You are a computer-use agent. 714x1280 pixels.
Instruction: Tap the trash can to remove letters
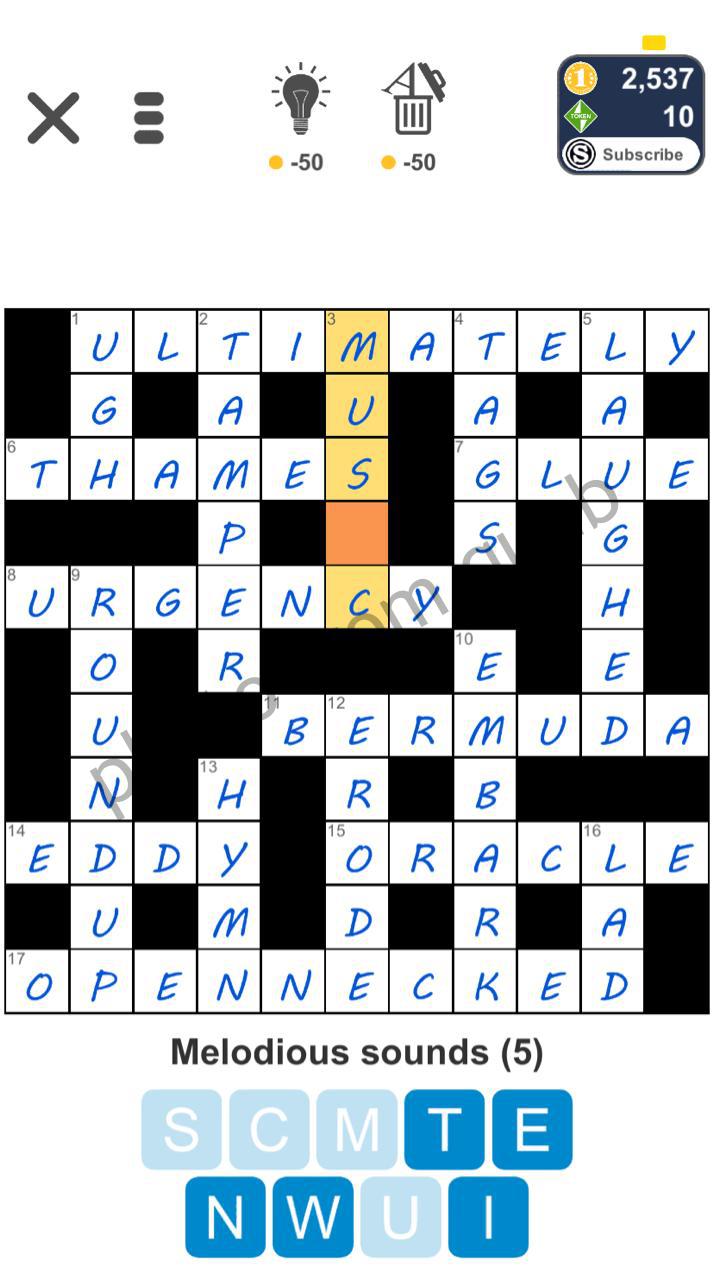pyautogui.click(x=411, y=118)
